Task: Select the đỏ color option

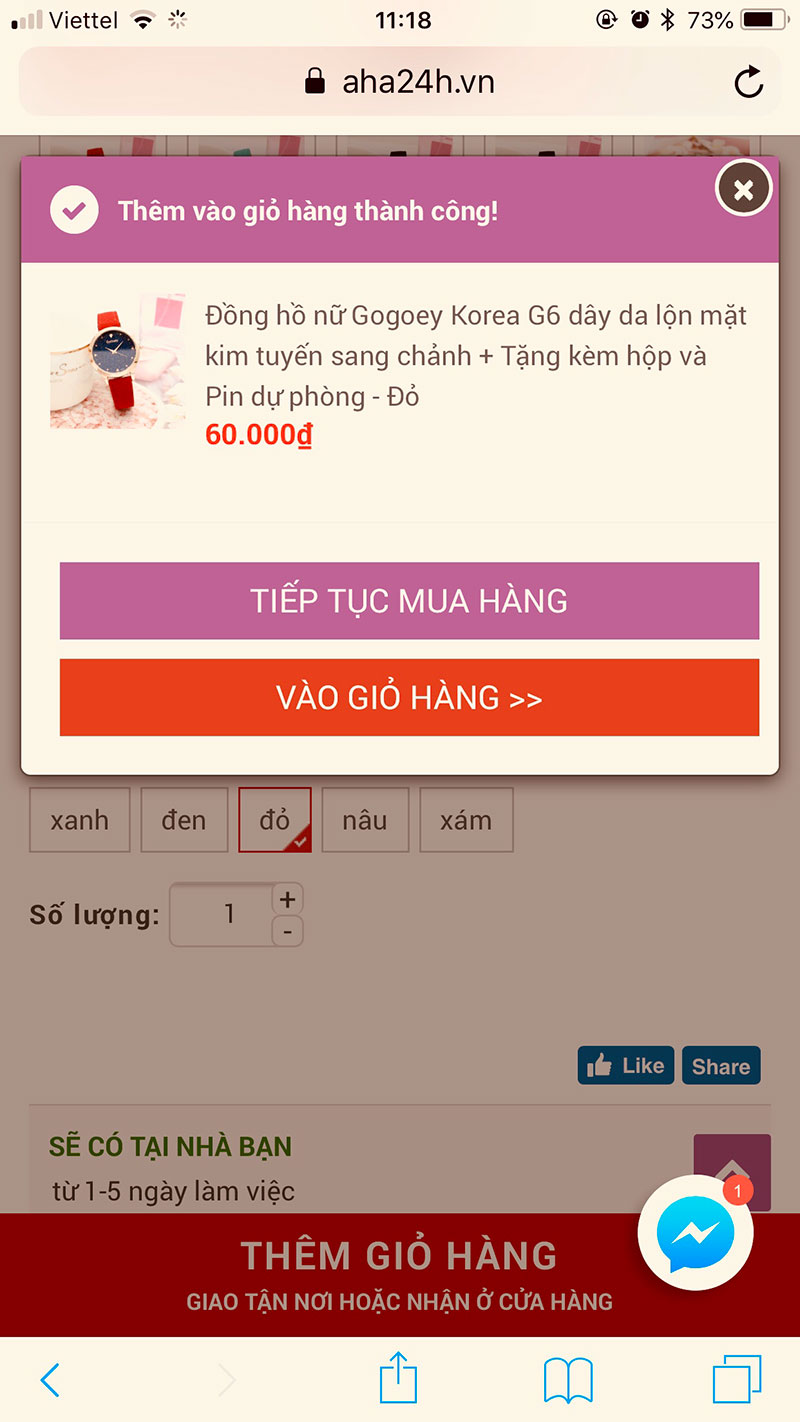Action: [274, 820]
